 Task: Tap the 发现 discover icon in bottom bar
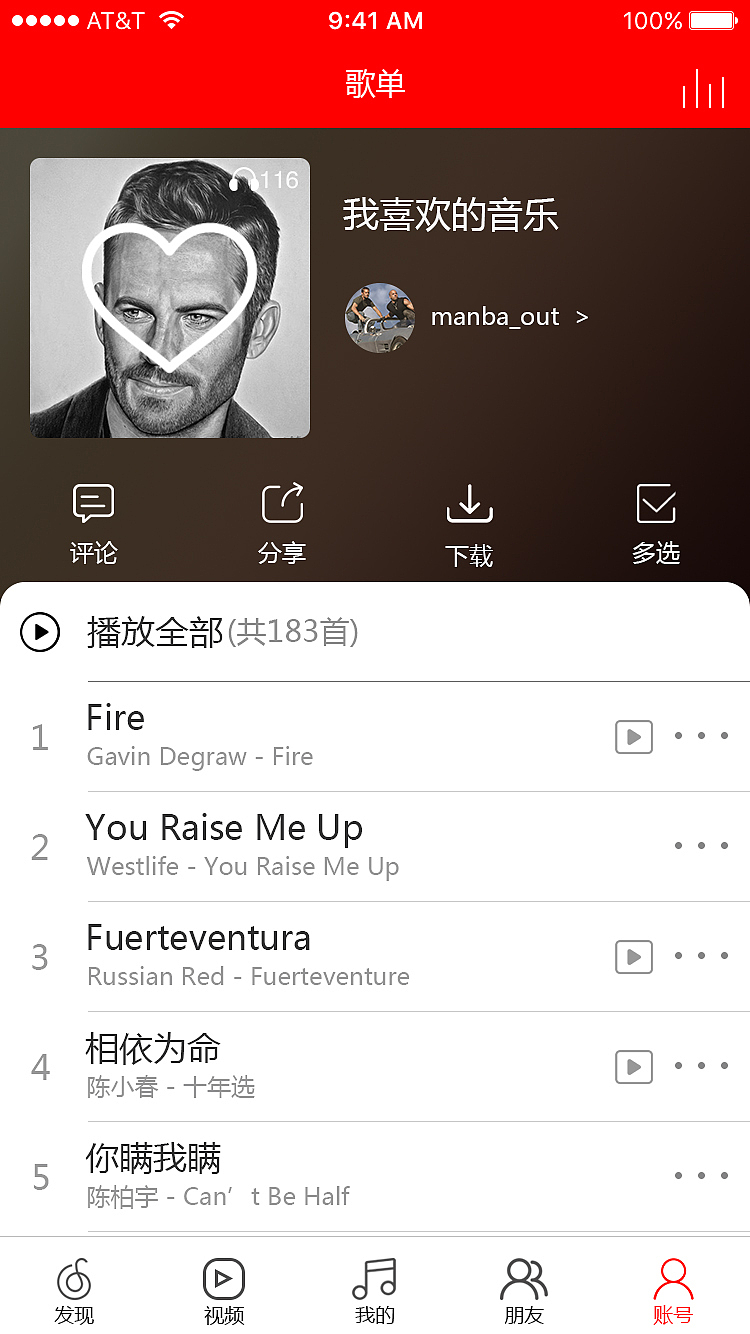pyautogui.click(x=75, y=1288)
